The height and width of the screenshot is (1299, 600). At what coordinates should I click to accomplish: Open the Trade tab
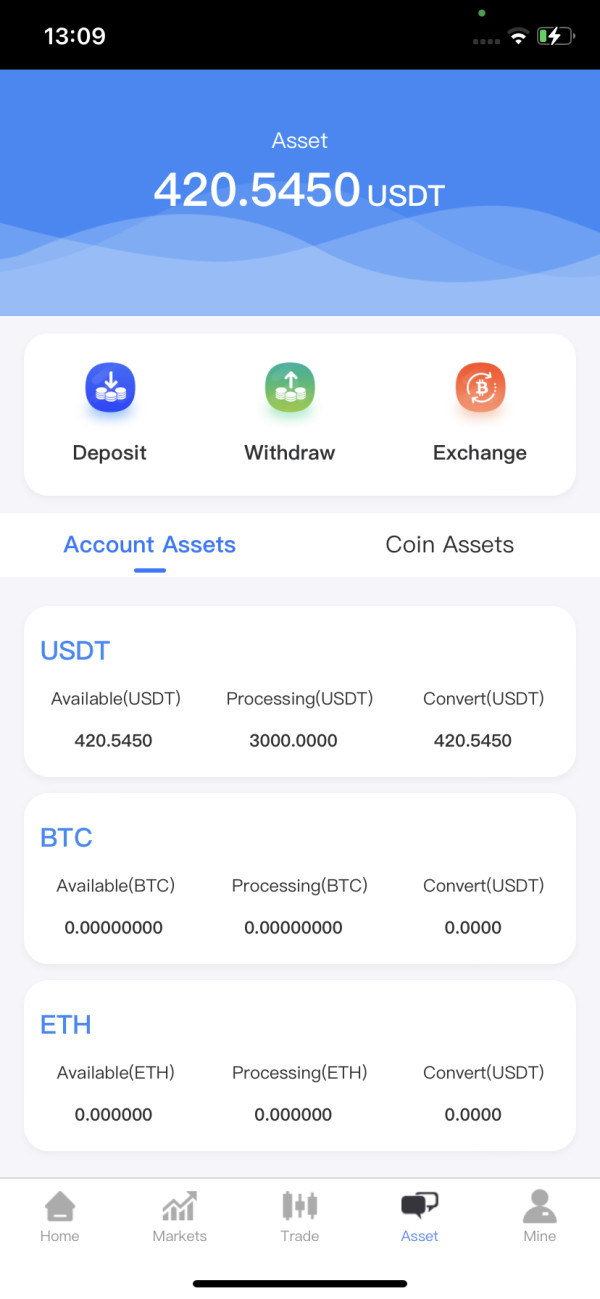tap(300, 1216)
